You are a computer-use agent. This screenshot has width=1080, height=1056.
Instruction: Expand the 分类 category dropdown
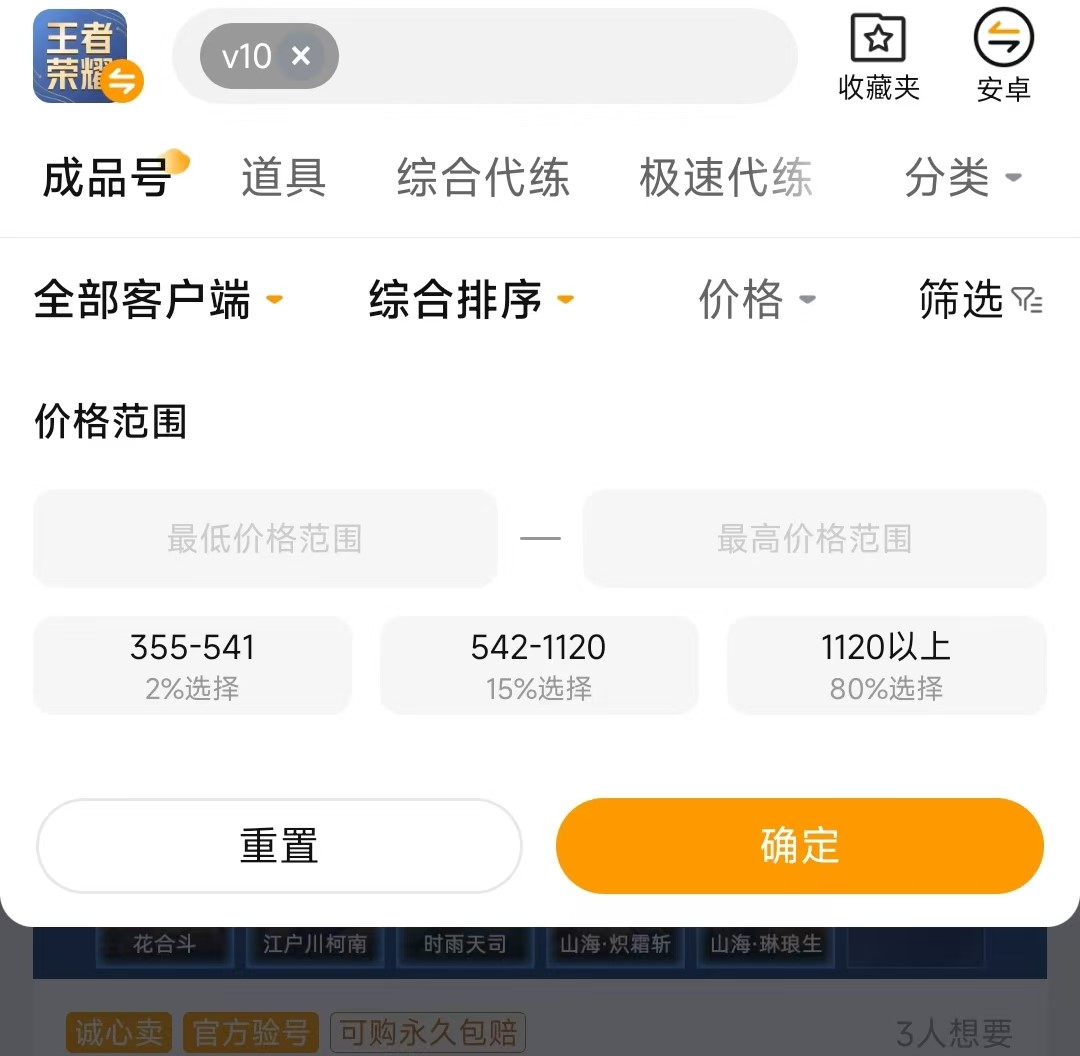coord(962,178)
